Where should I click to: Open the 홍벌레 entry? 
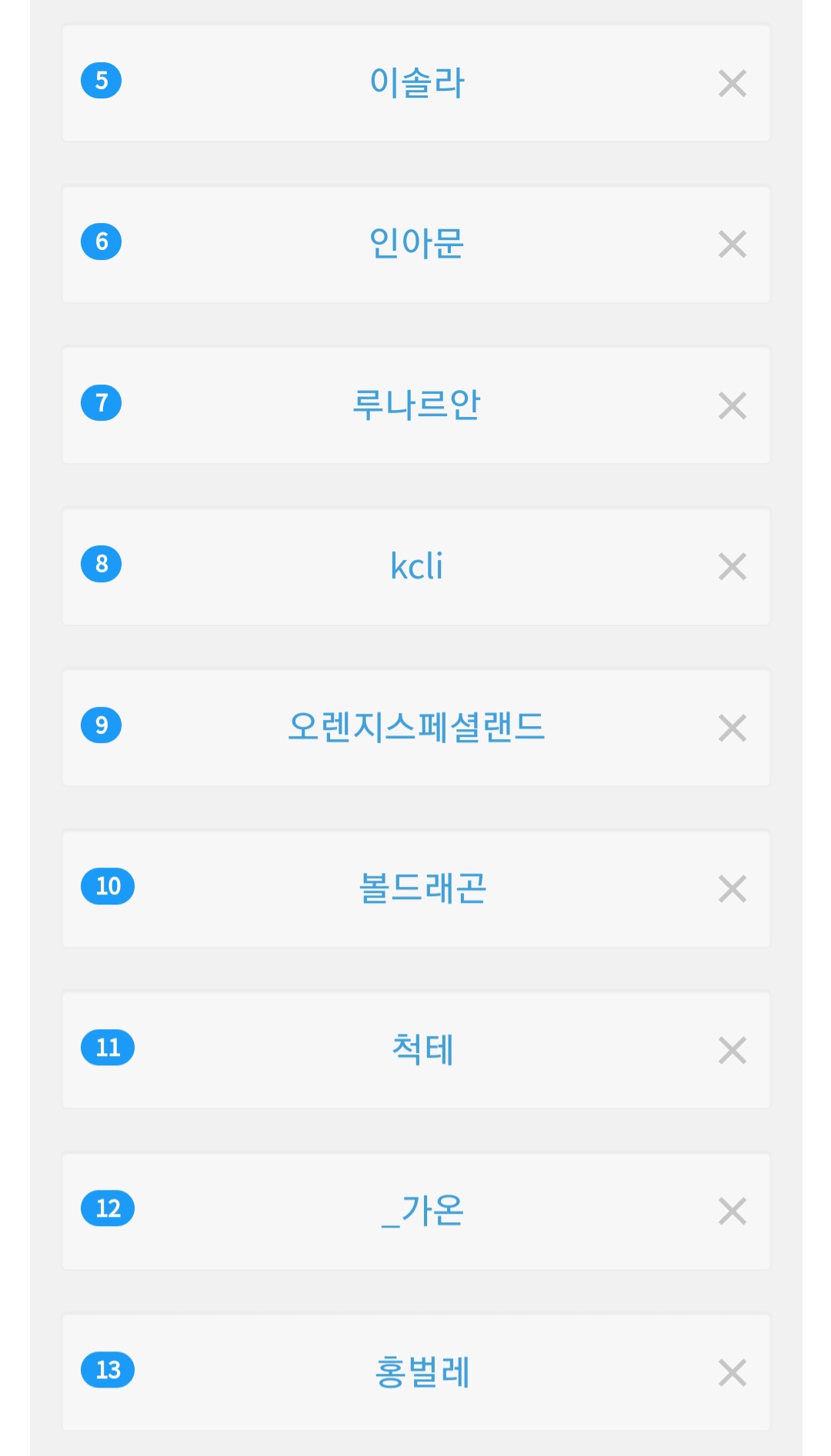[x=422, y=1371]
